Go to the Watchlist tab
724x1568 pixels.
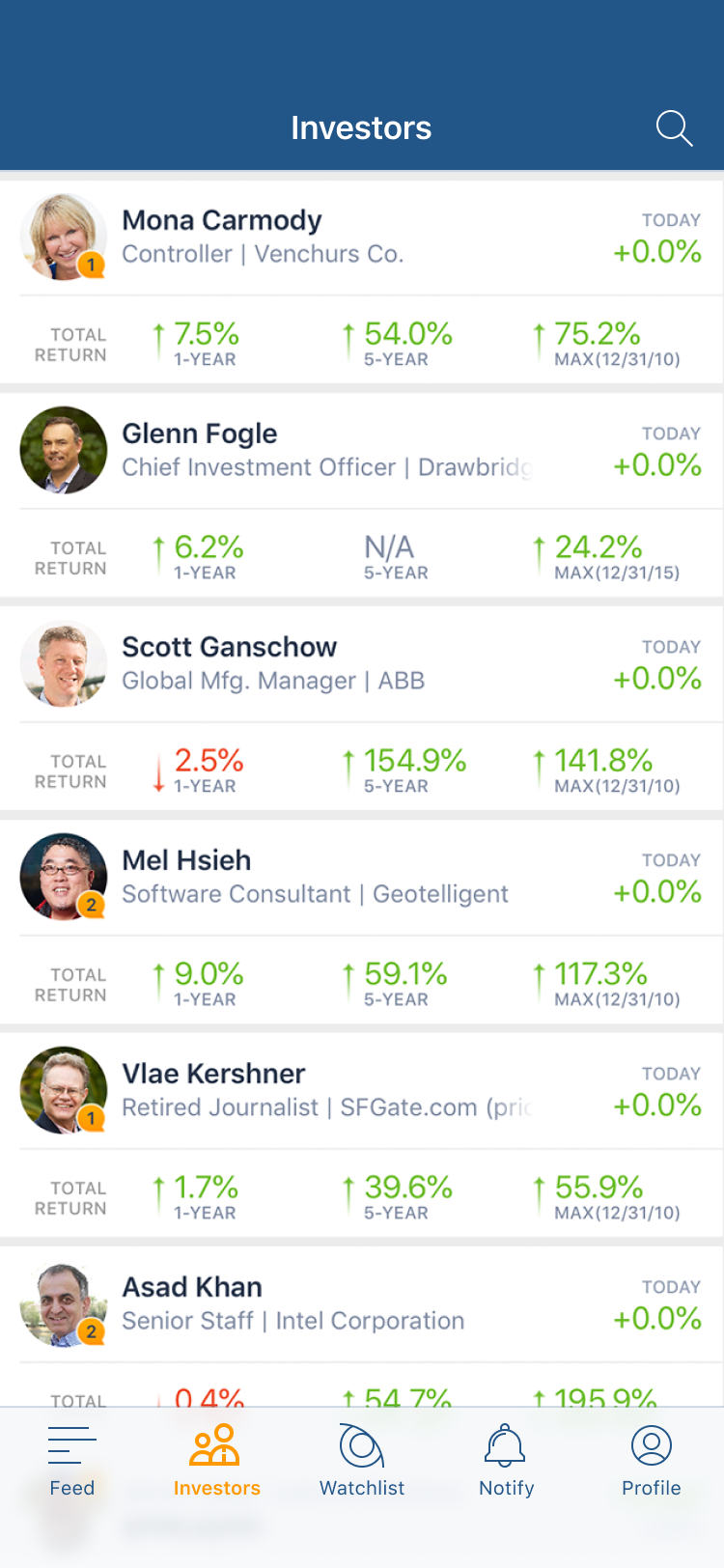(x=362, y=1462)
